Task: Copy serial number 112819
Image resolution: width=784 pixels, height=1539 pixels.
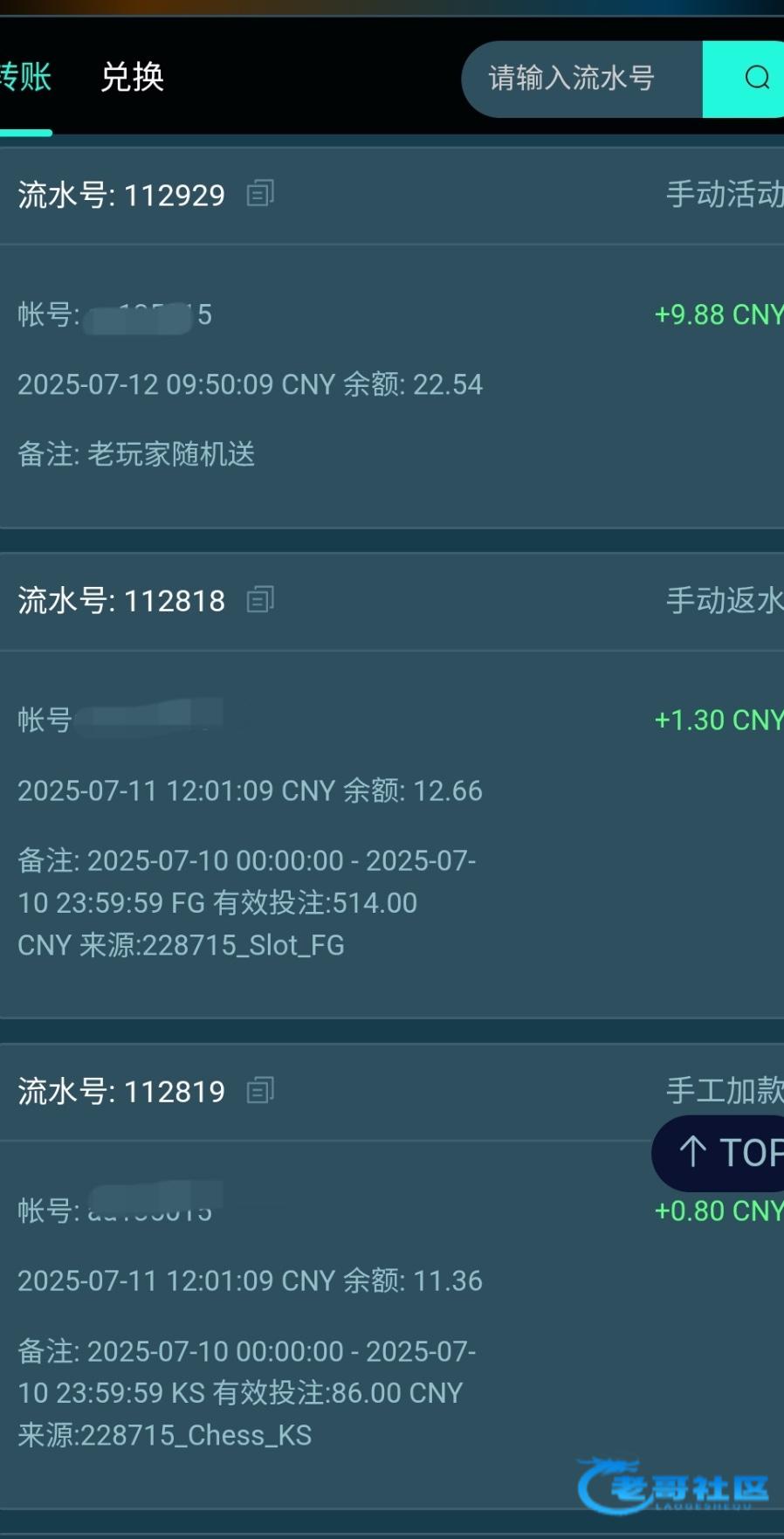Action: pyautogui.click(x=260, y=1090)
